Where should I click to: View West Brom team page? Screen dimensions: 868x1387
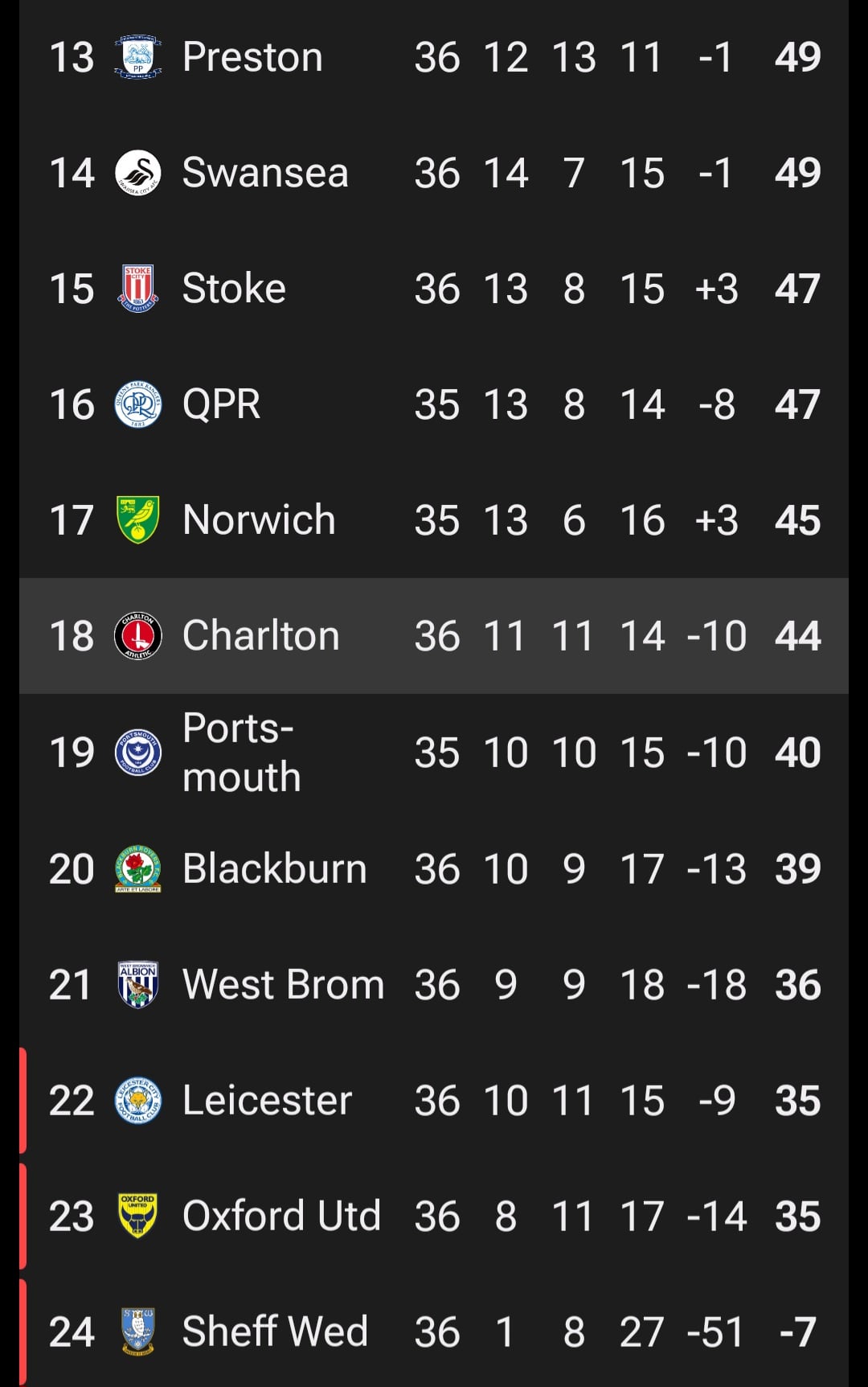(283, 984)
